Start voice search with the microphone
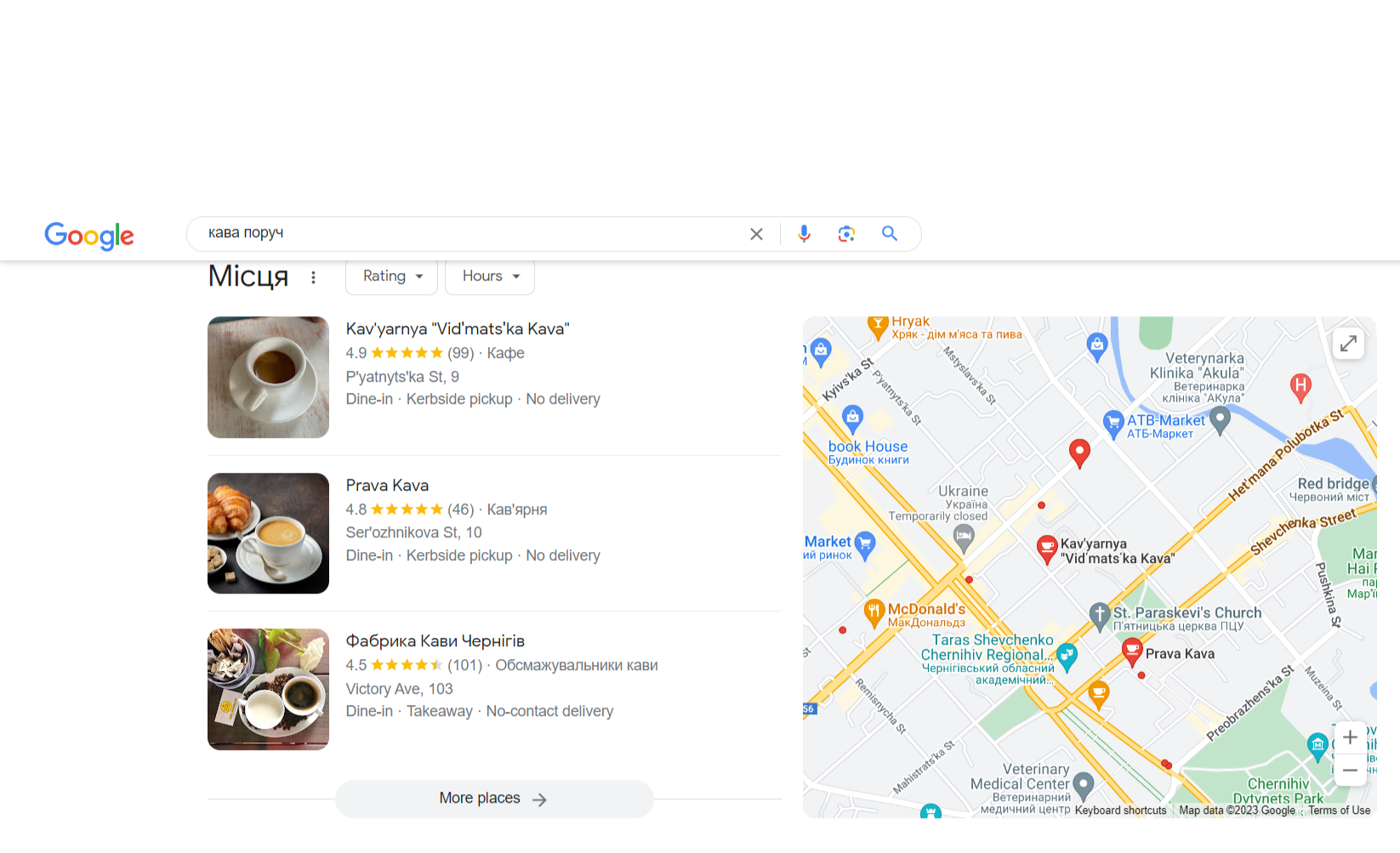 pyautogui.click(x=804, y=234)
